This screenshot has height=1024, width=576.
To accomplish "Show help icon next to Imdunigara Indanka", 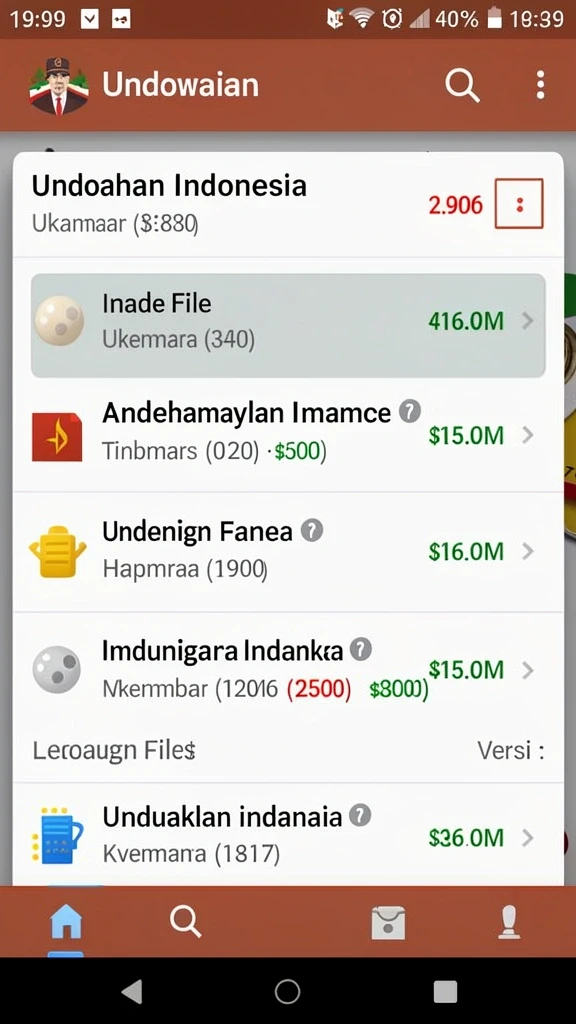I will click(360, 649).
